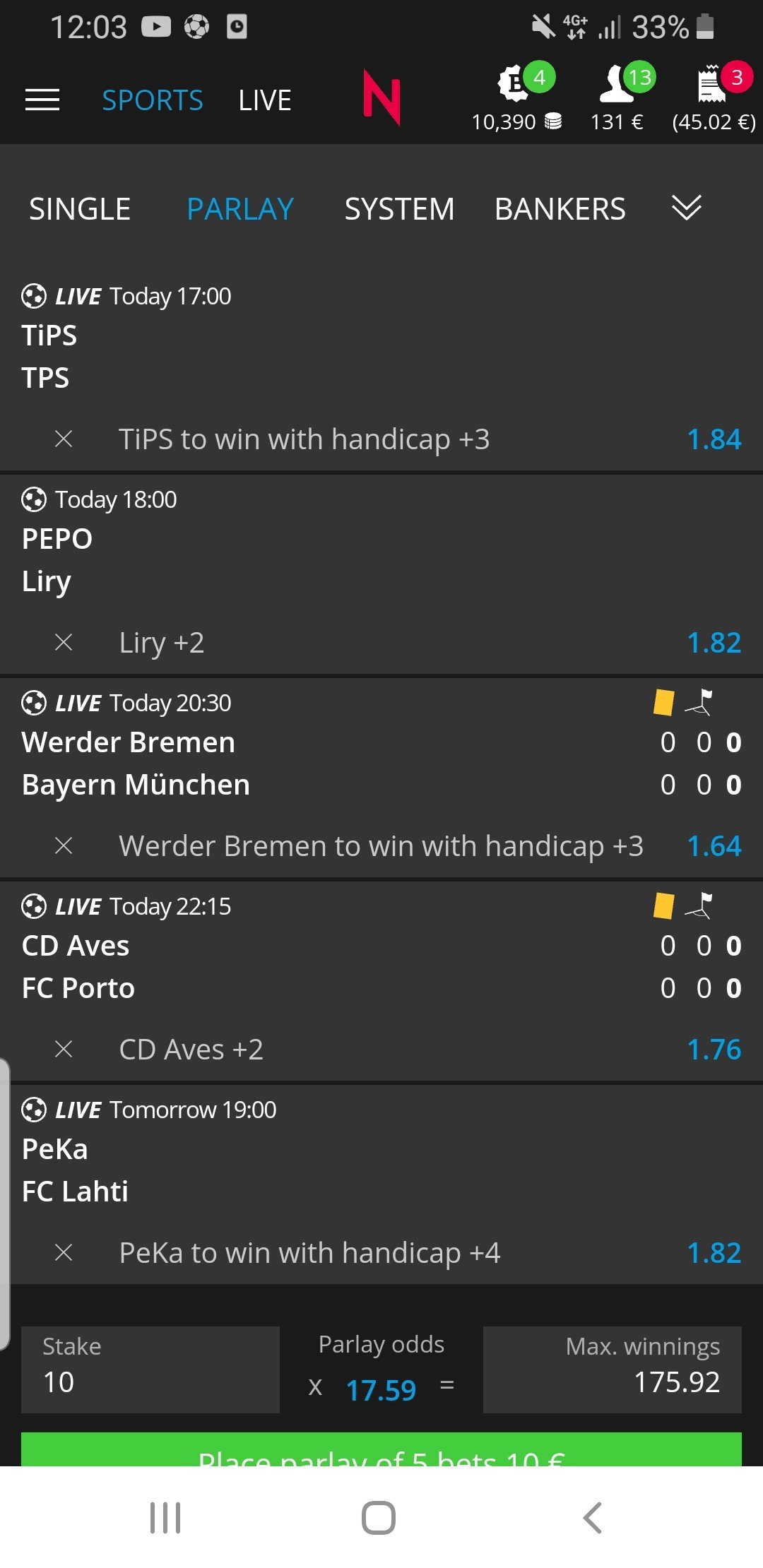
Task: Open the Bankers bet tab
Action: pos(560,209)
